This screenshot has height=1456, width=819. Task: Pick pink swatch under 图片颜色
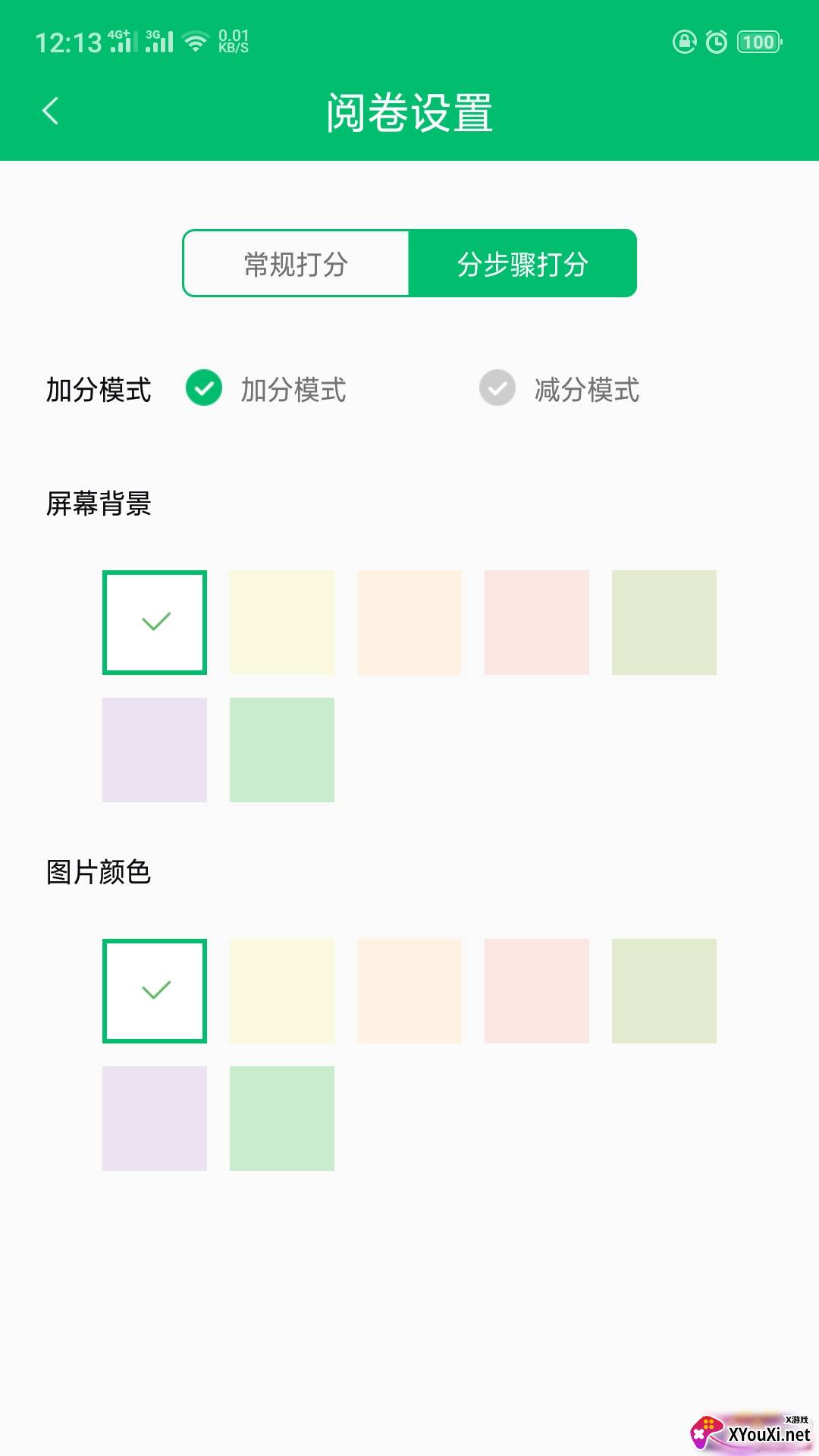[x=537, y=991]
